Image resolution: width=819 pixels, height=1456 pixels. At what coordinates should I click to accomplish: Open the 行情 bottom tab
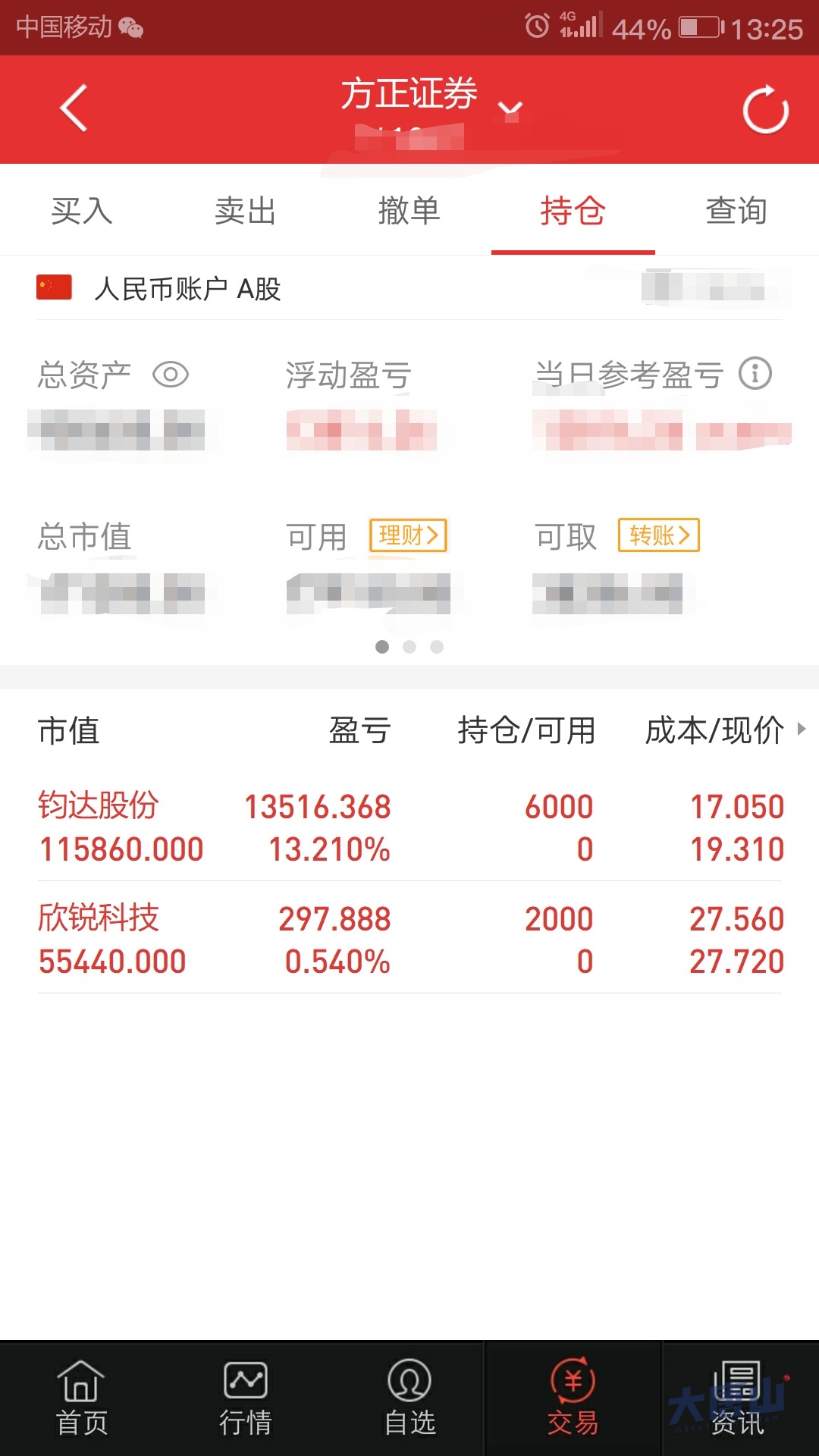tap(246, 1399)
